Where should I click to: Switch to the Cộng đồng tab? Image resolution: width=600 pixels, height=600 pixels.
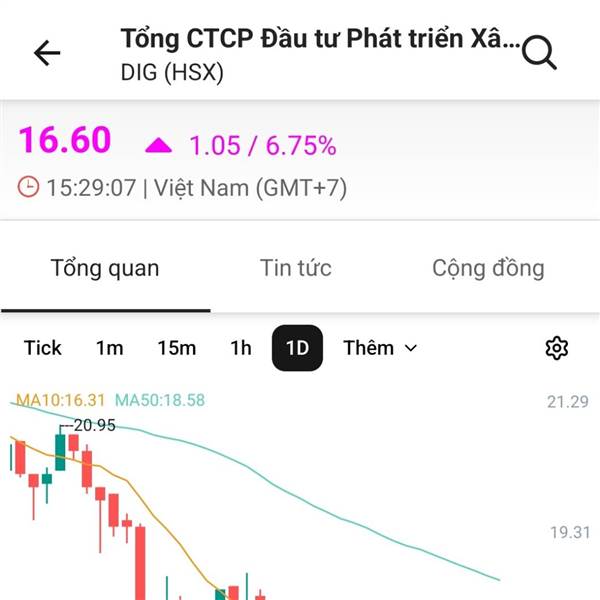[488, 268]
